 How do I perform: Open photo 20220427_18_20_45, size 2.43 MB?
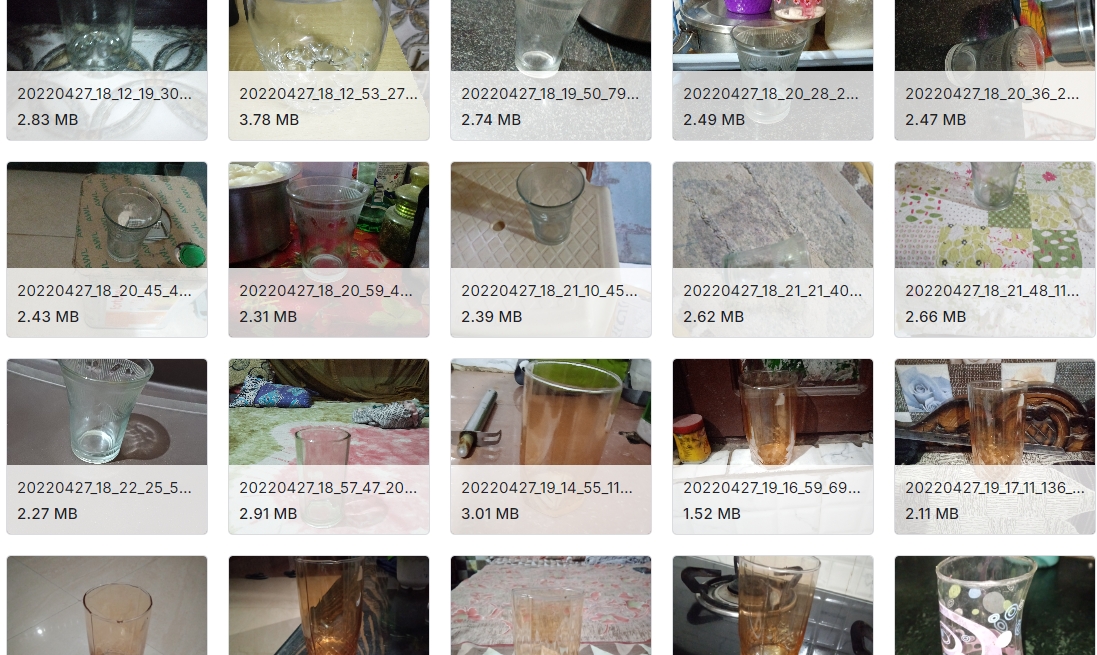tap(107, 249)
